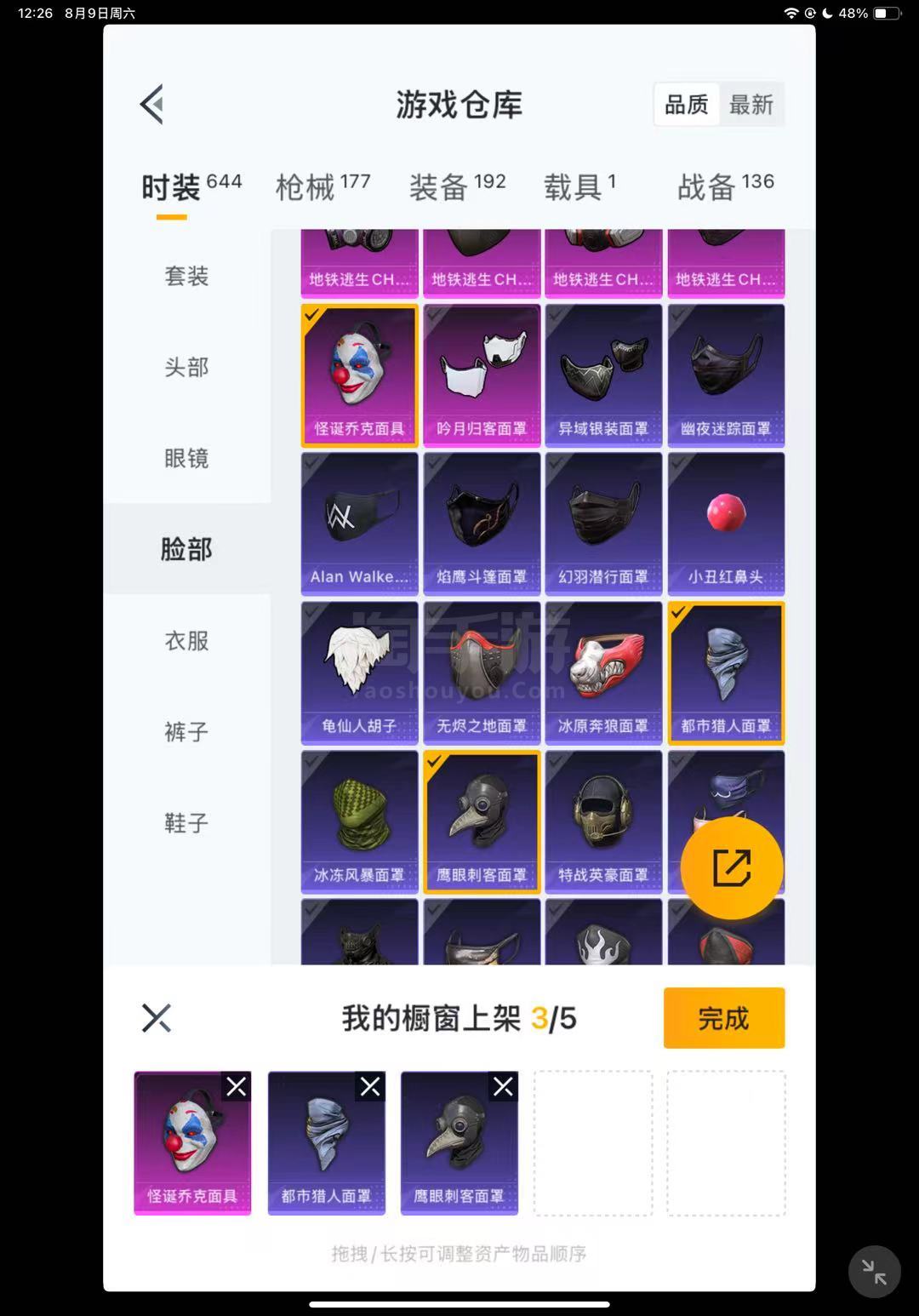Image resolution: width=919 pixels, height=1316 pixels.
Task: Pick the 冰原奔狼面罩 item
Action: [x=603, y=672]
